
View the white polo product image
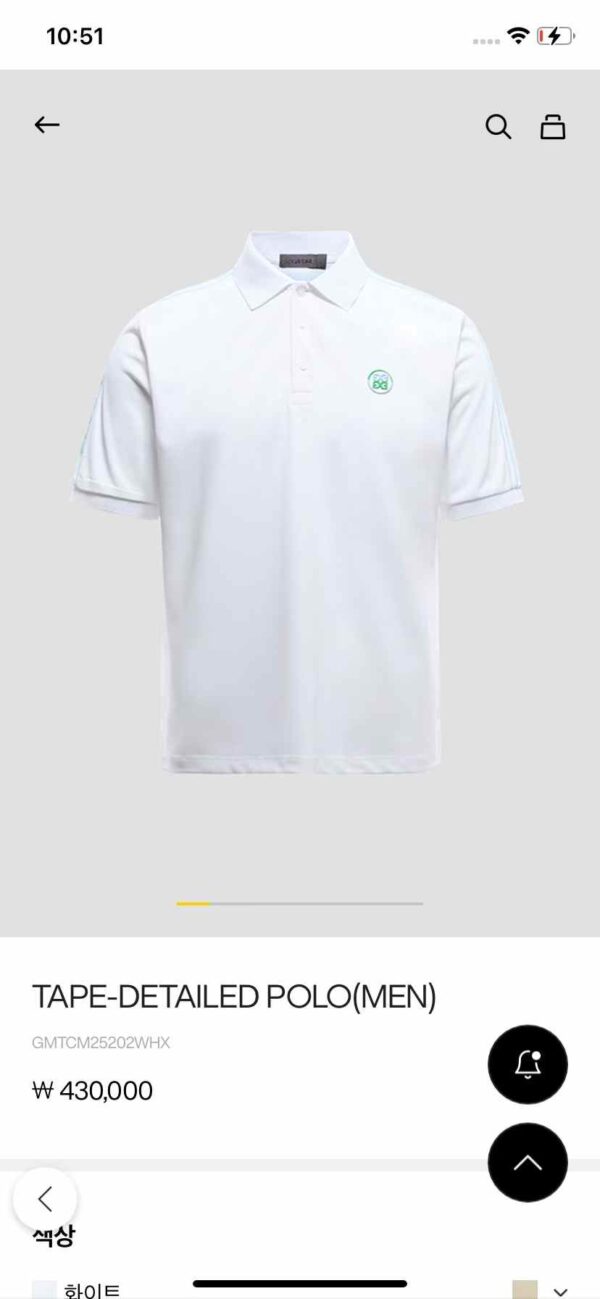299,500
